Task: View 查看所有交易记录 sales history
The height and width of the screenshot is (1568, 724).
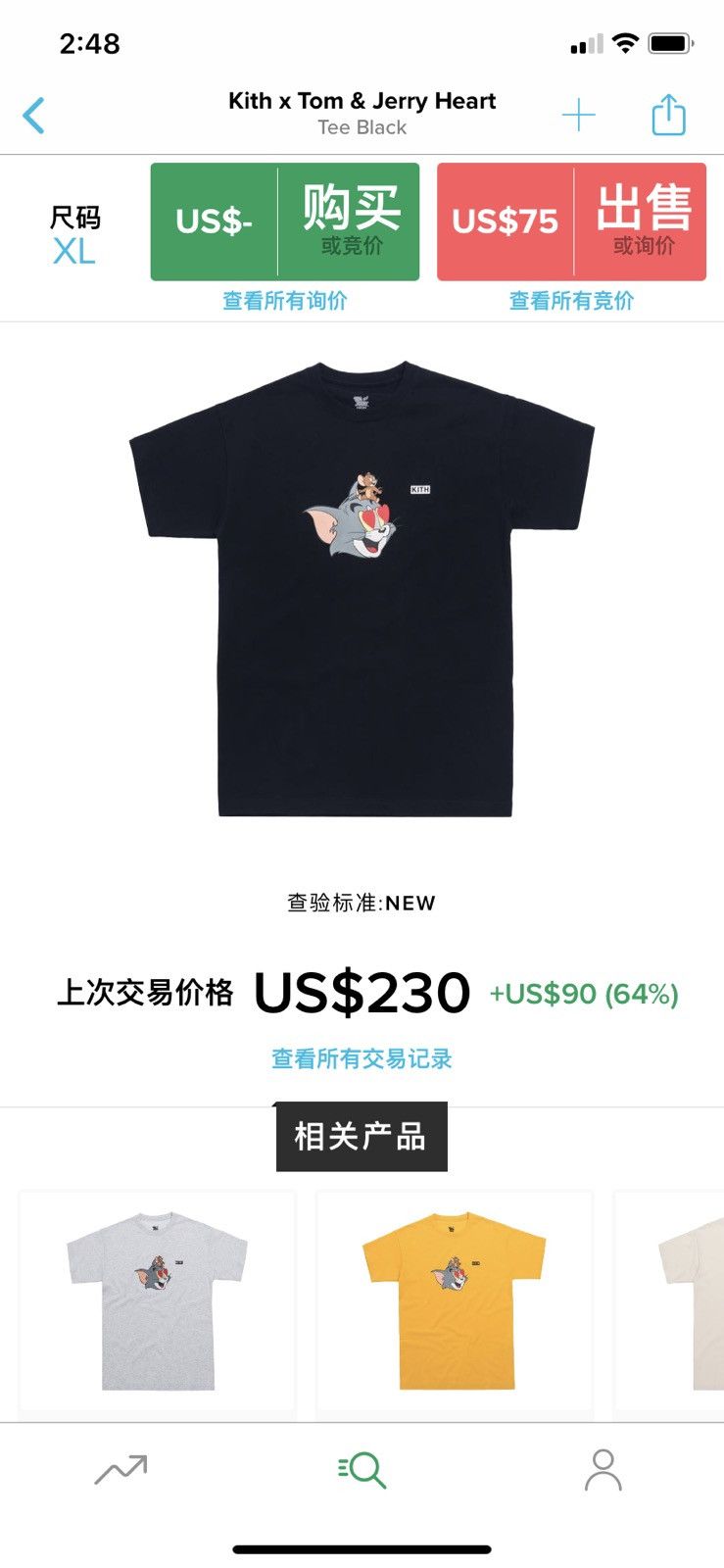Action: point(362,1058)
